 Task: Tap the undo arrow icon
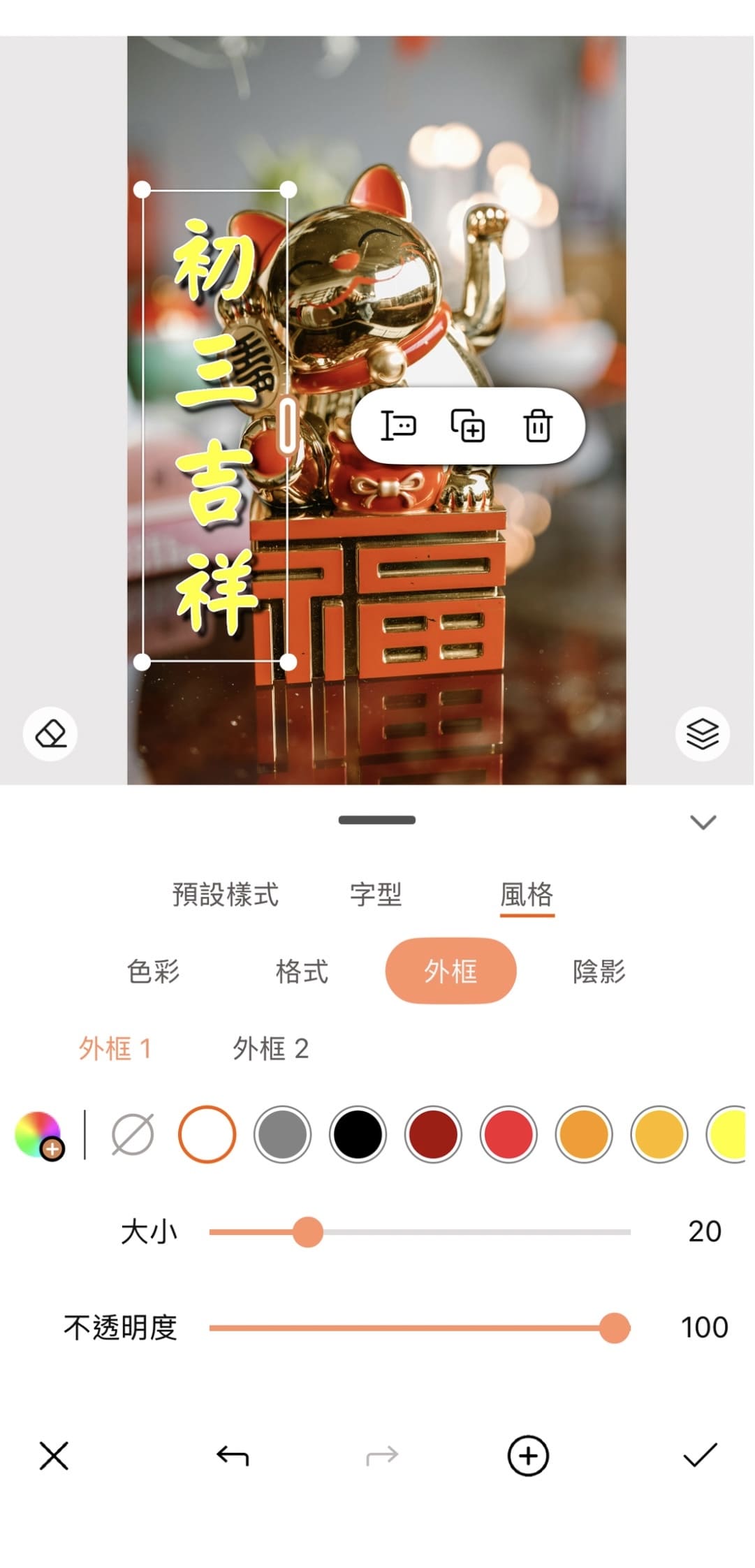click(x=230, y=1456)
